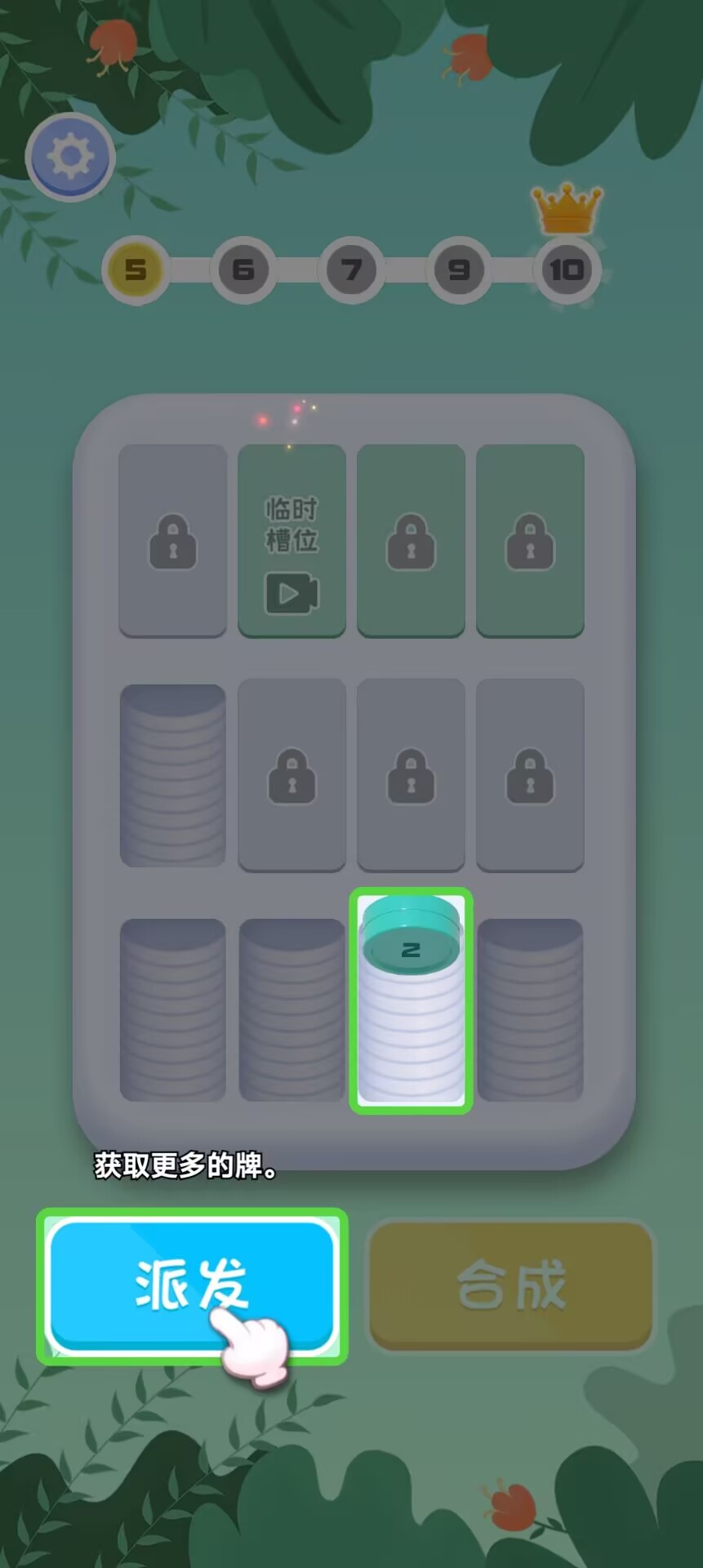
Task: Select the highlighted stack with the 2 chip
Action: pos(411,1000)
